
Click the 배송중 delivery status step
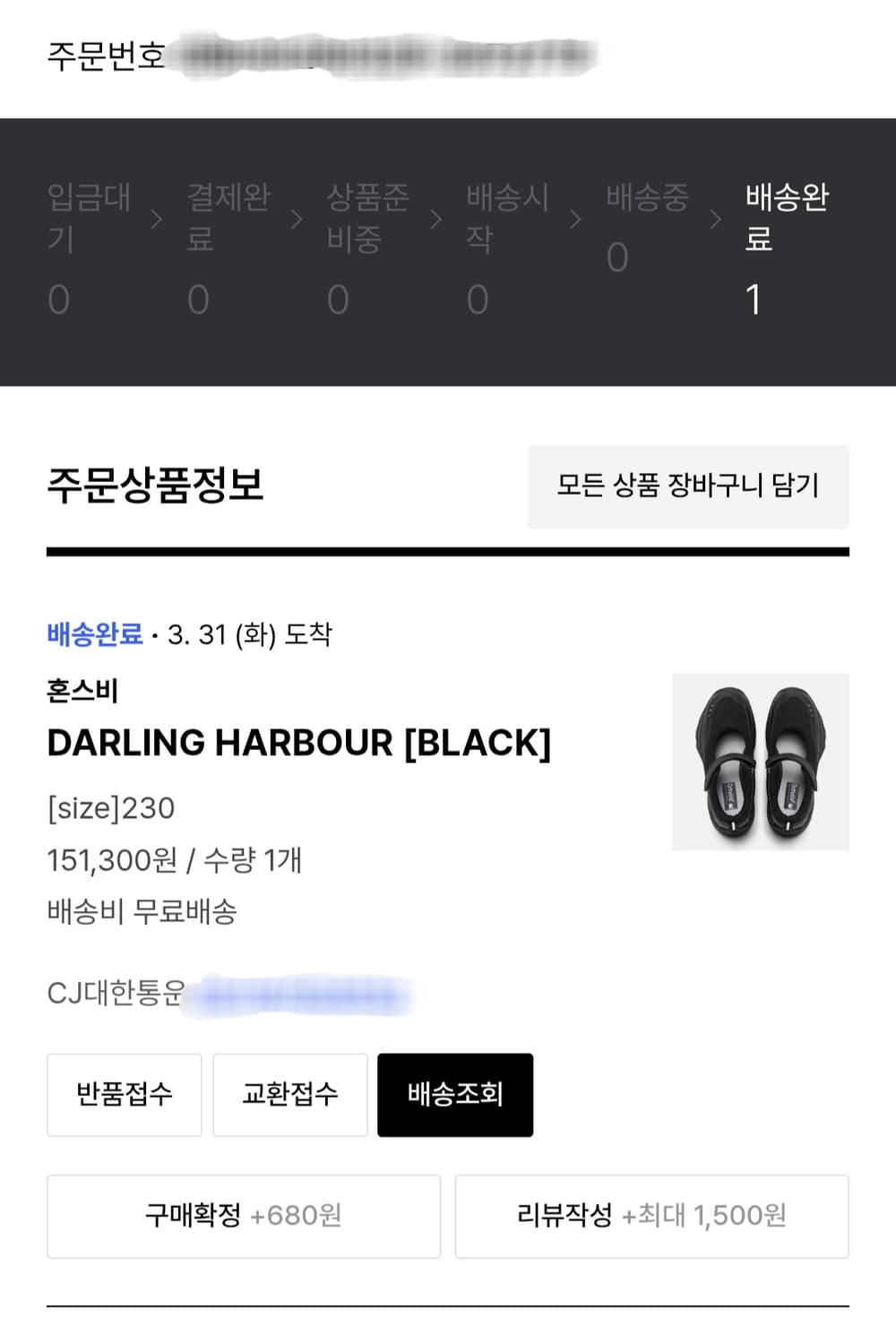click(645, 224)
